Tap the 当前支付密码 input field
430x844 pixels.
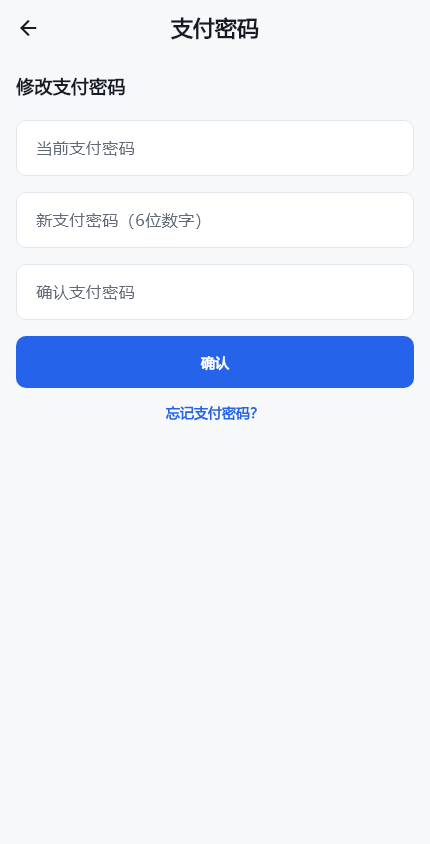click(215, 148)
